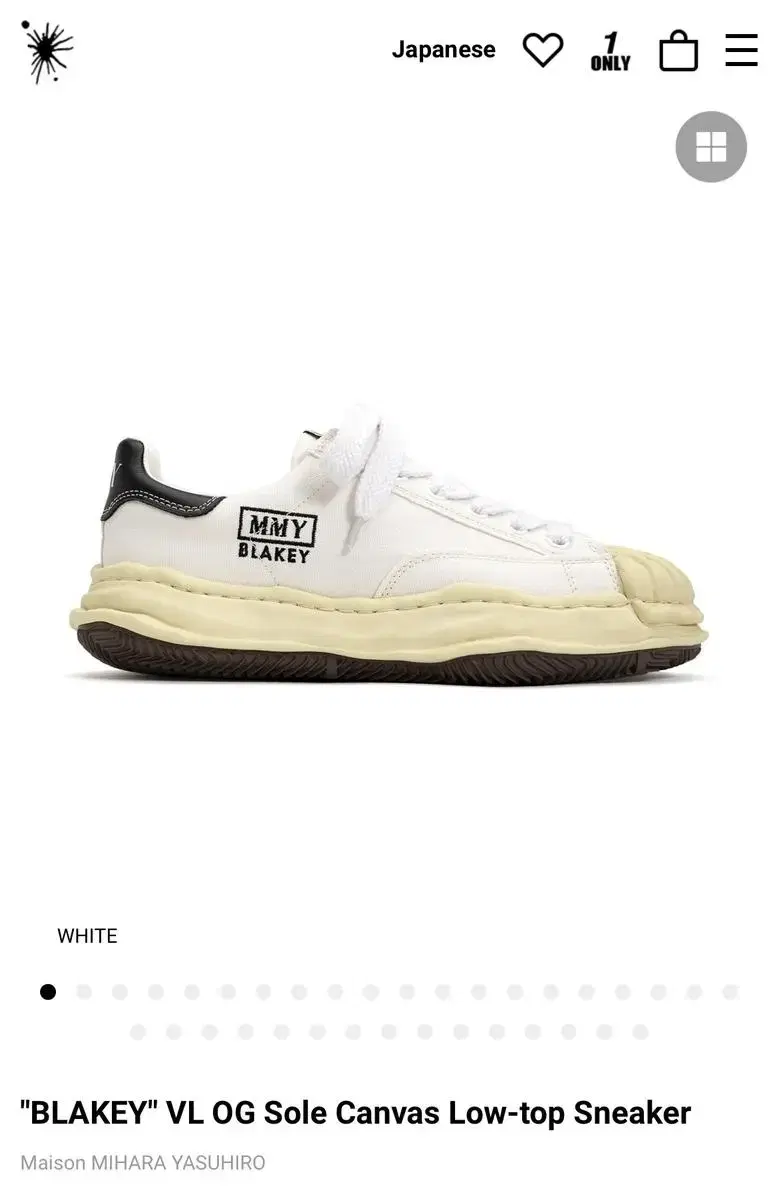This screenshot has height=1200, width=778.
Task: Click the "1 ONLY" header icon
Action: tap(610, 50)
